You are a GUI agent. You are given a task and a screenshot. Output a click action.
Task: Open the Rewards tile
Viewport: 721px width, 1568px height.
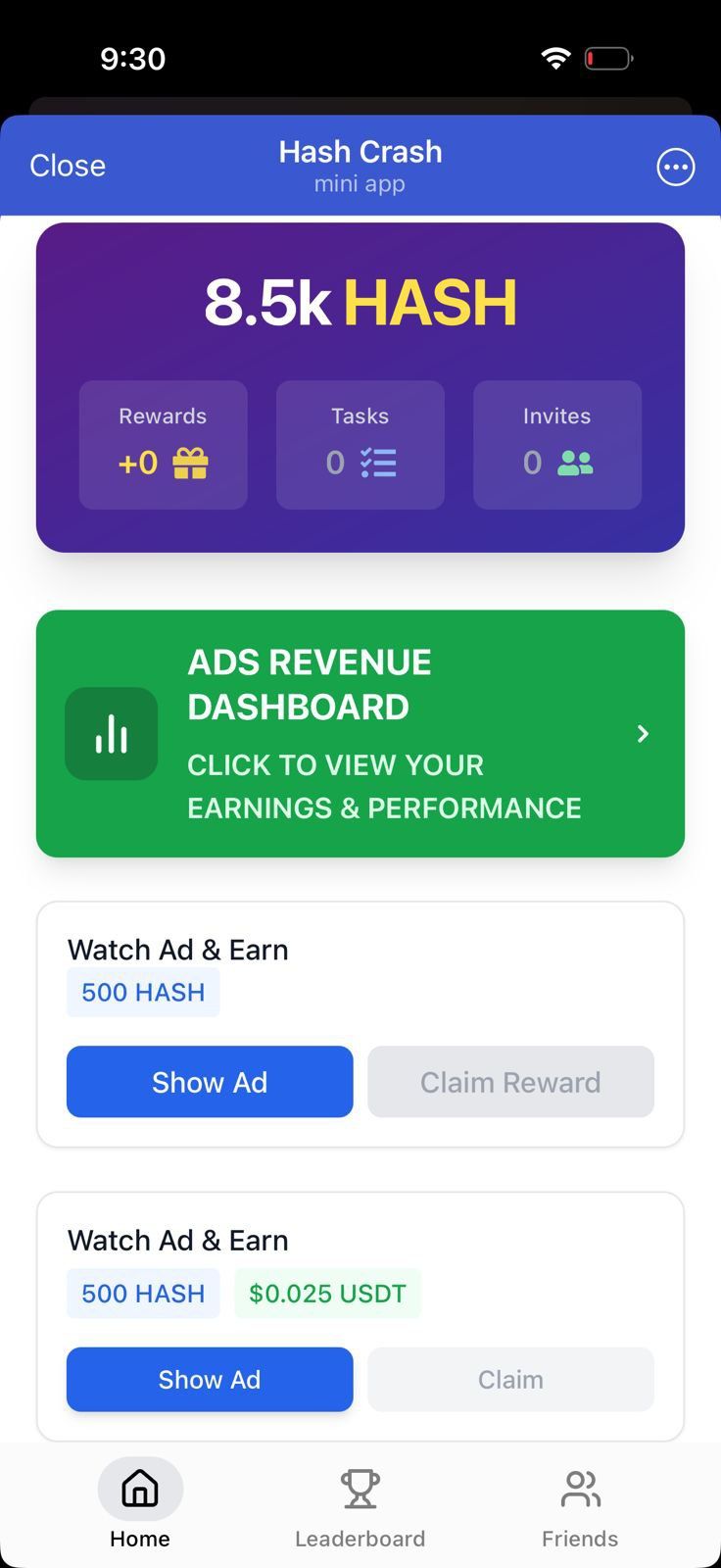(163, 445)
